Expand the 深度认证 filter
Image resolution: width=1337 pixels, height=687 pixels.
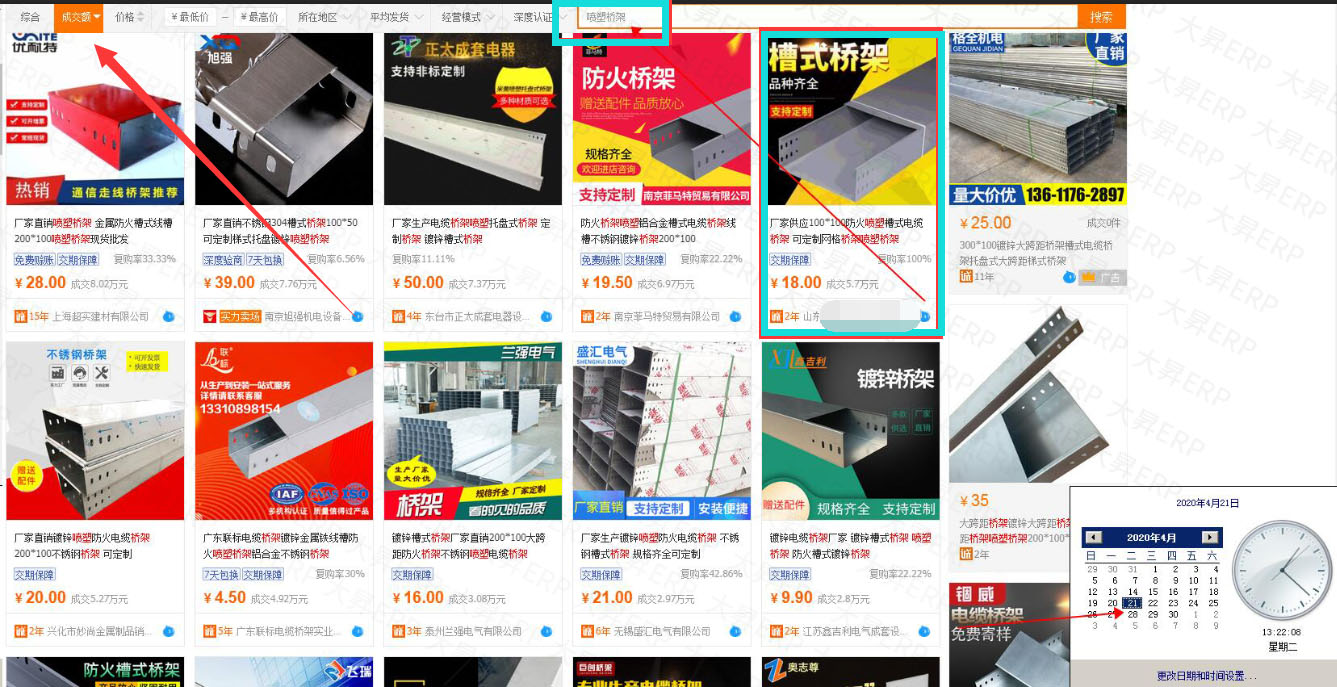538,17
